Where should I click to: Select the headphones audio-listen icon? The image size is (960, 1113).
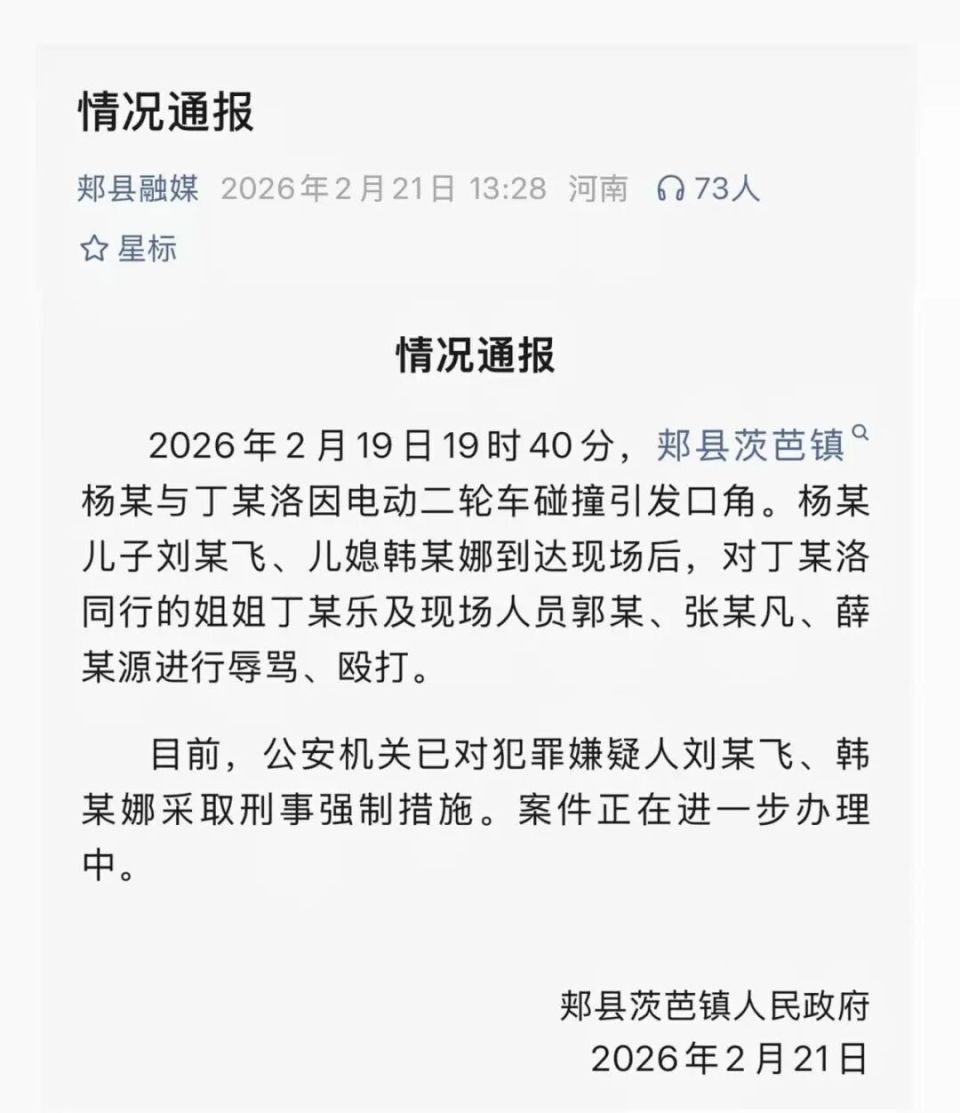point(673,186)
